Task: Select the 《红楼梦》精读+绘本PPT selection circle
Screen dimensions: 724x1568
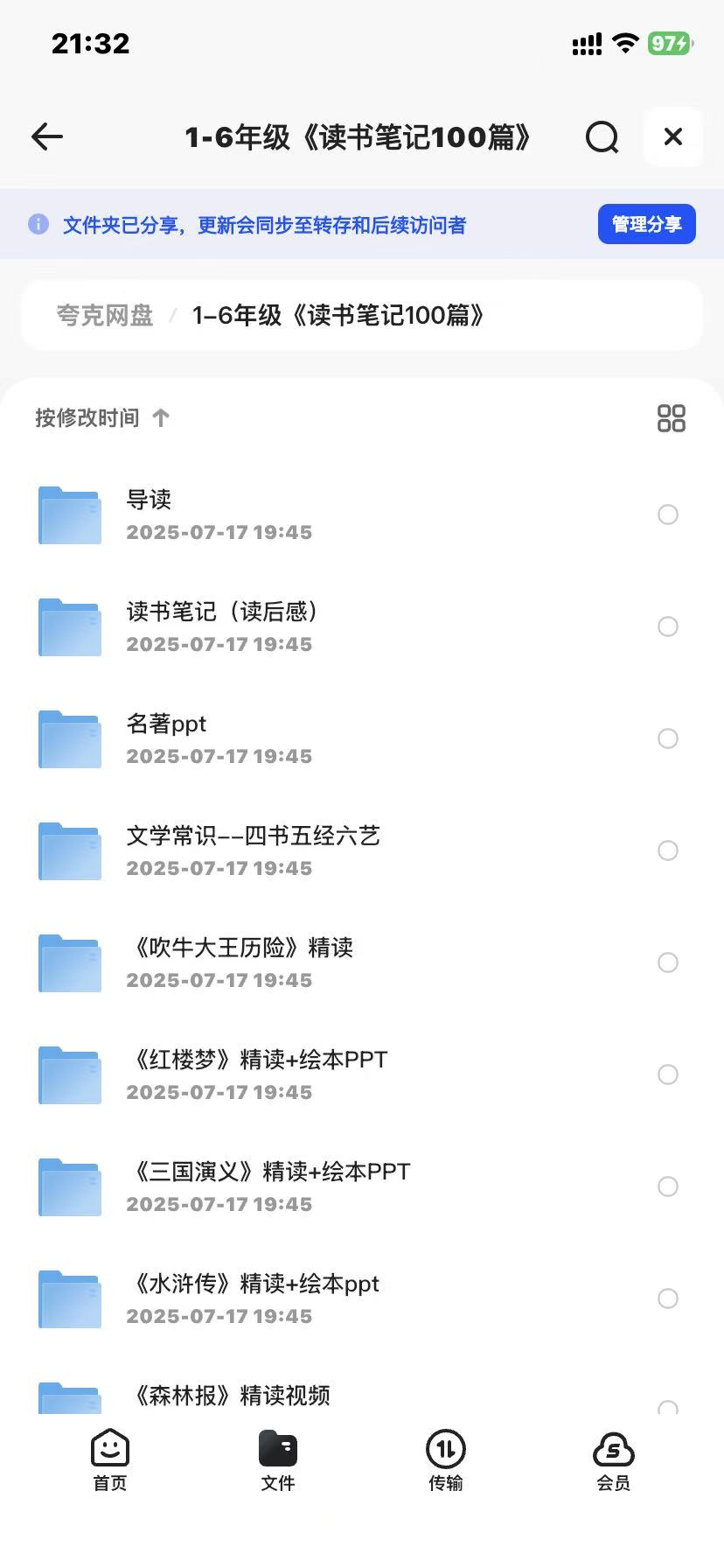Action: click(668, 1074)
